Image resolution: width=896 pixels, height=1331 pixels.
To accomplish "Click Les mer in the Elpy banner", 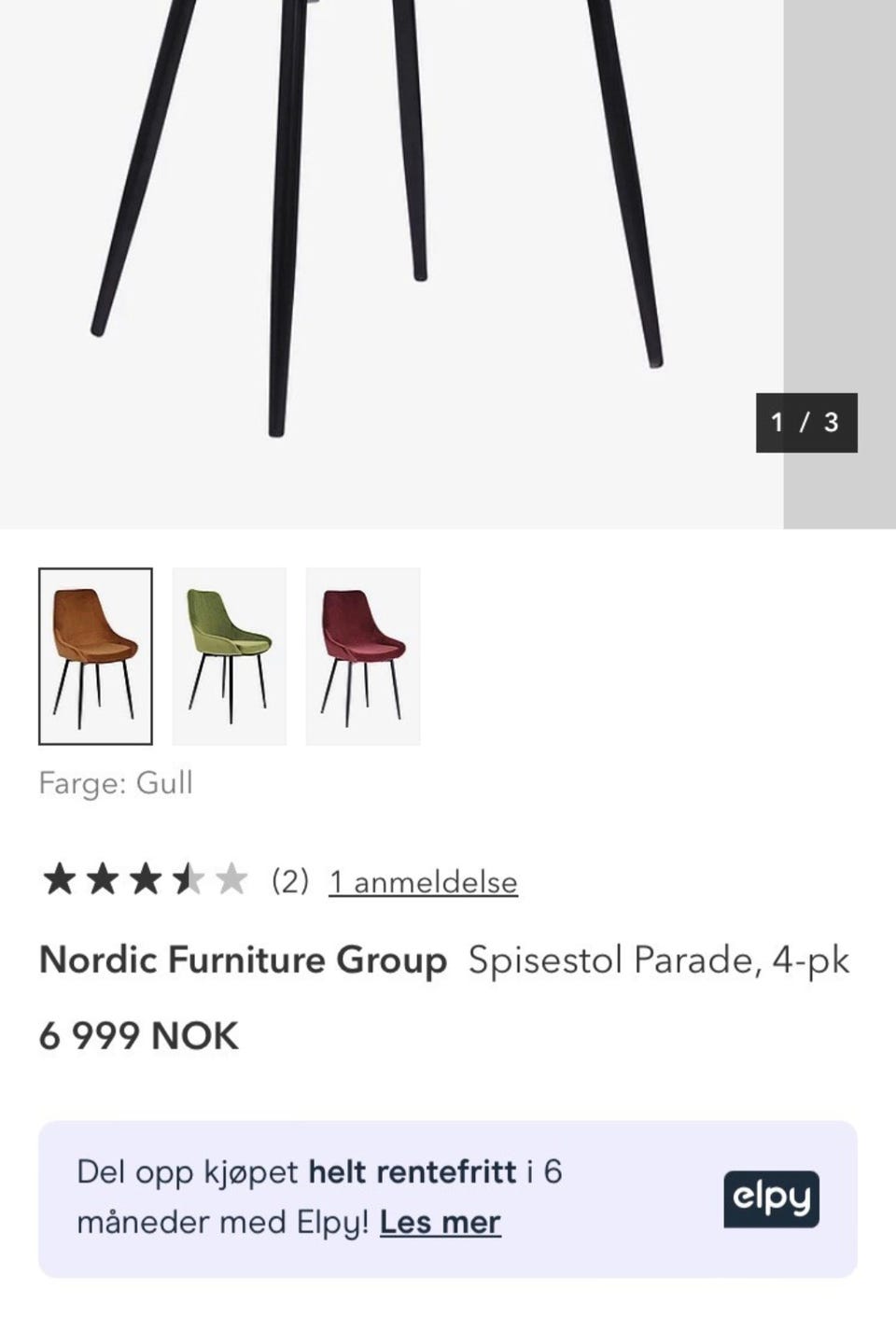I will pos(440,1221).
